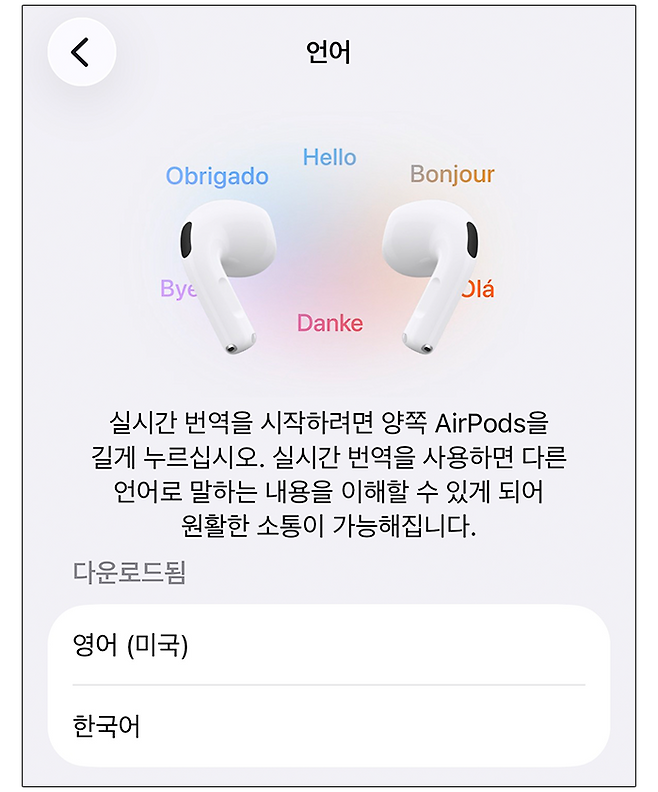
Task: Open the 영어 (미국) language row
Action: click(x=328, y=646)
